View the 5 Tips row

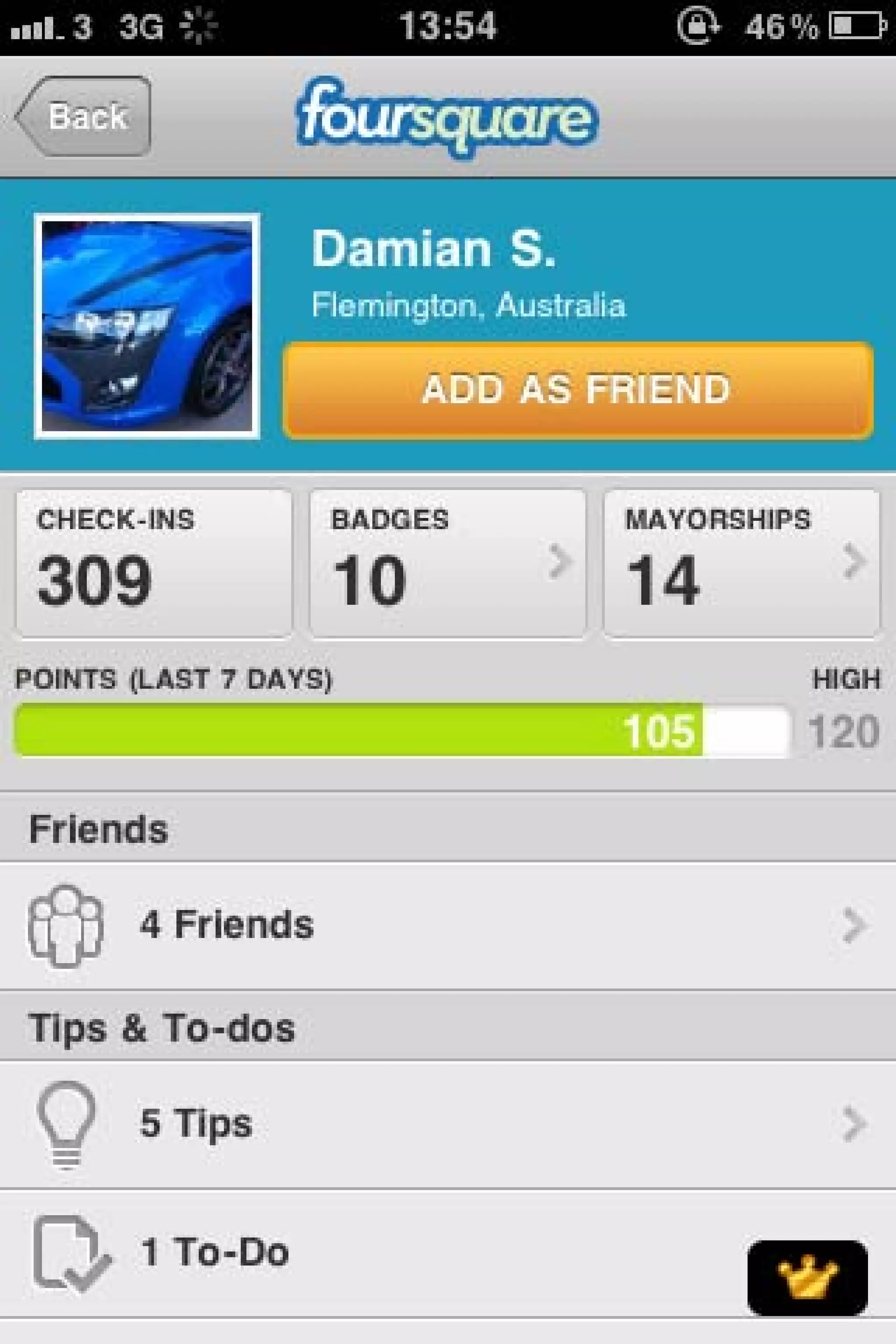click(448, 1123)
